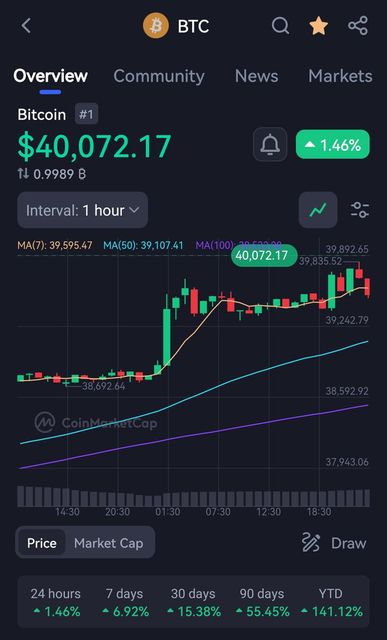Expand the Interval 1 hour dropdown
The width and height of the screenshot is (387, 640).
point(82,210)
